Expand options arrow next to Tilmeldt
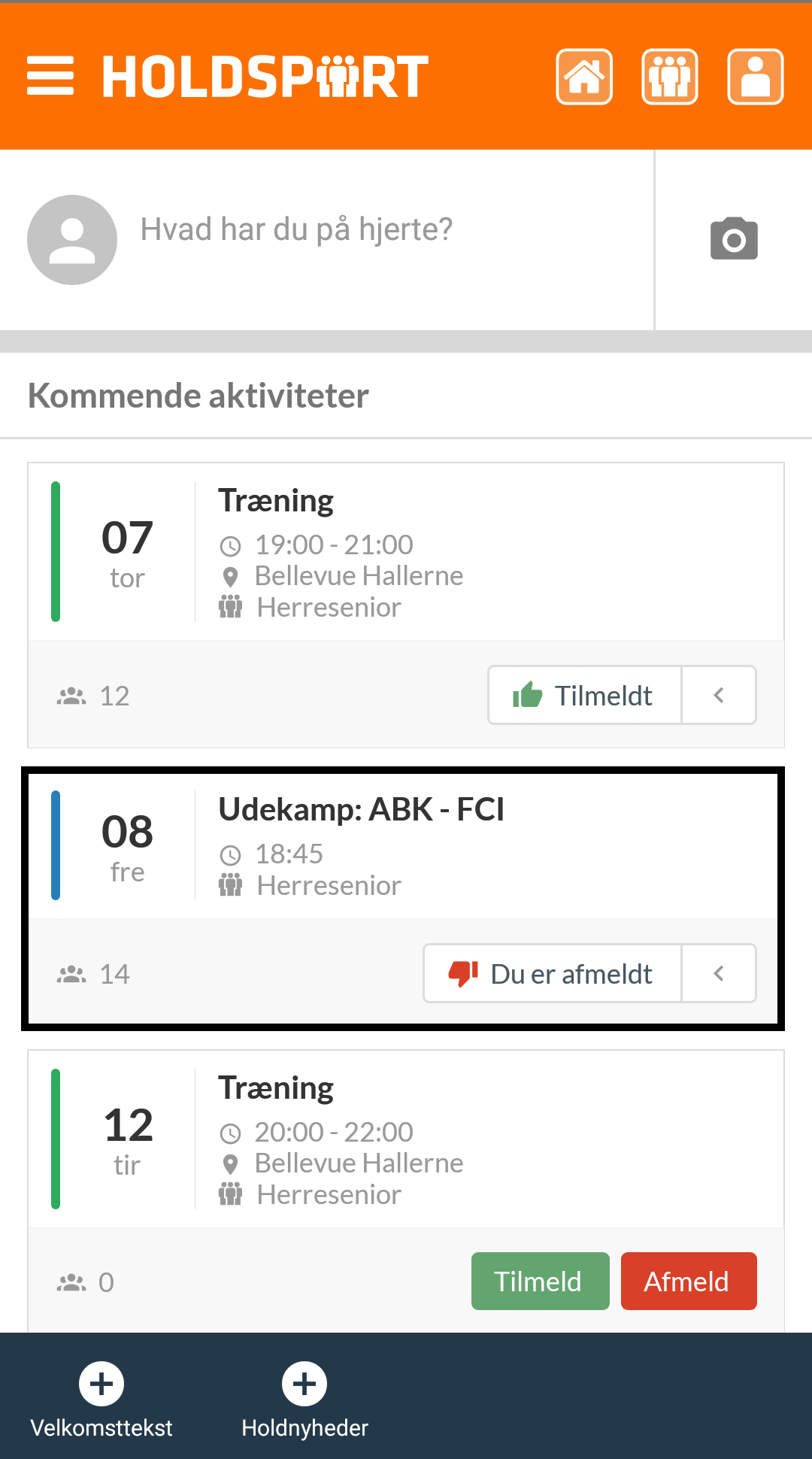This screenshot has height=1459, width=812. pos(719,695)
